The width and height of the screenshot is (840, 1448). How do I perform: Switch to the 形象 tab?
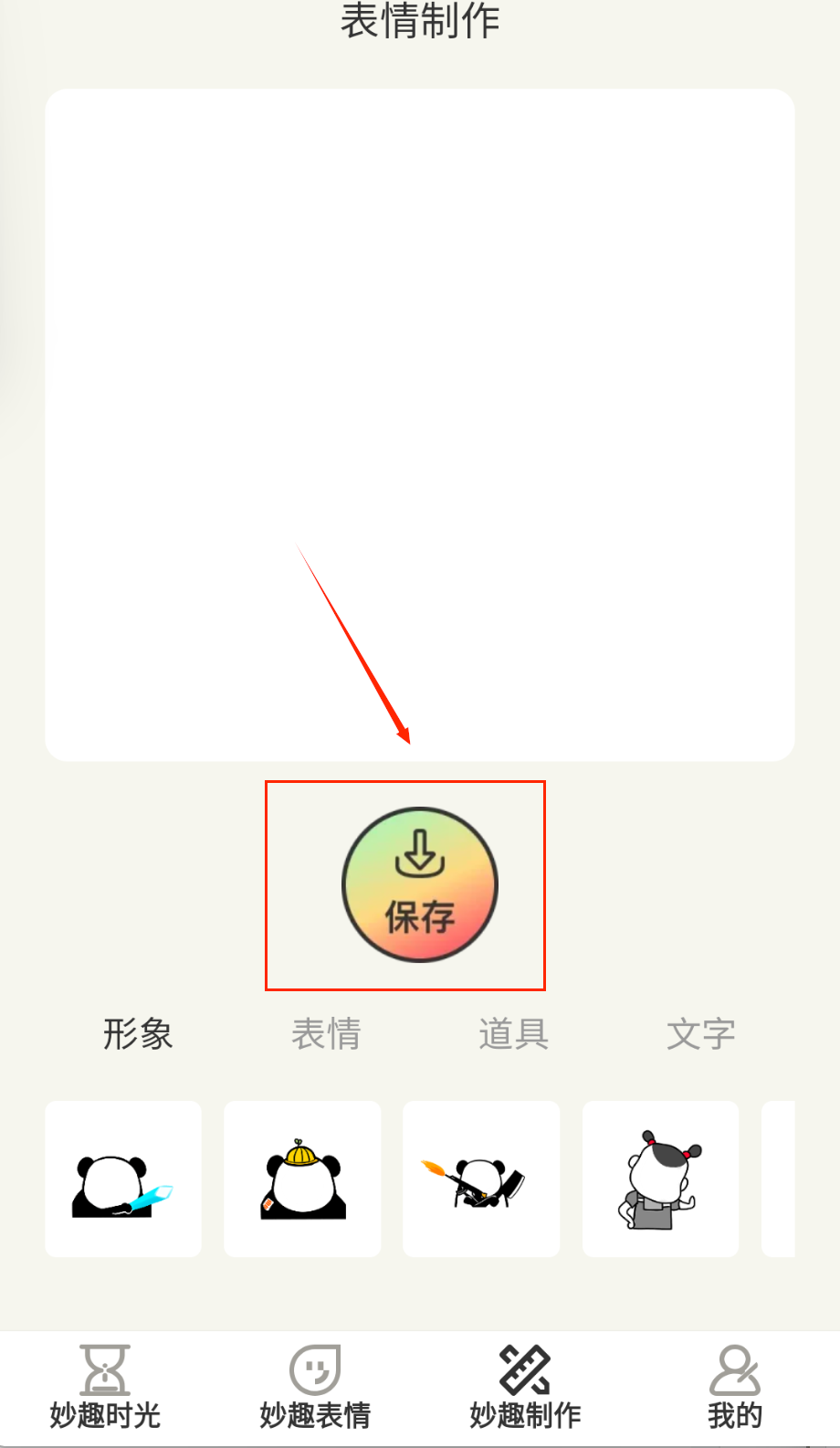tap(138, 1034)
